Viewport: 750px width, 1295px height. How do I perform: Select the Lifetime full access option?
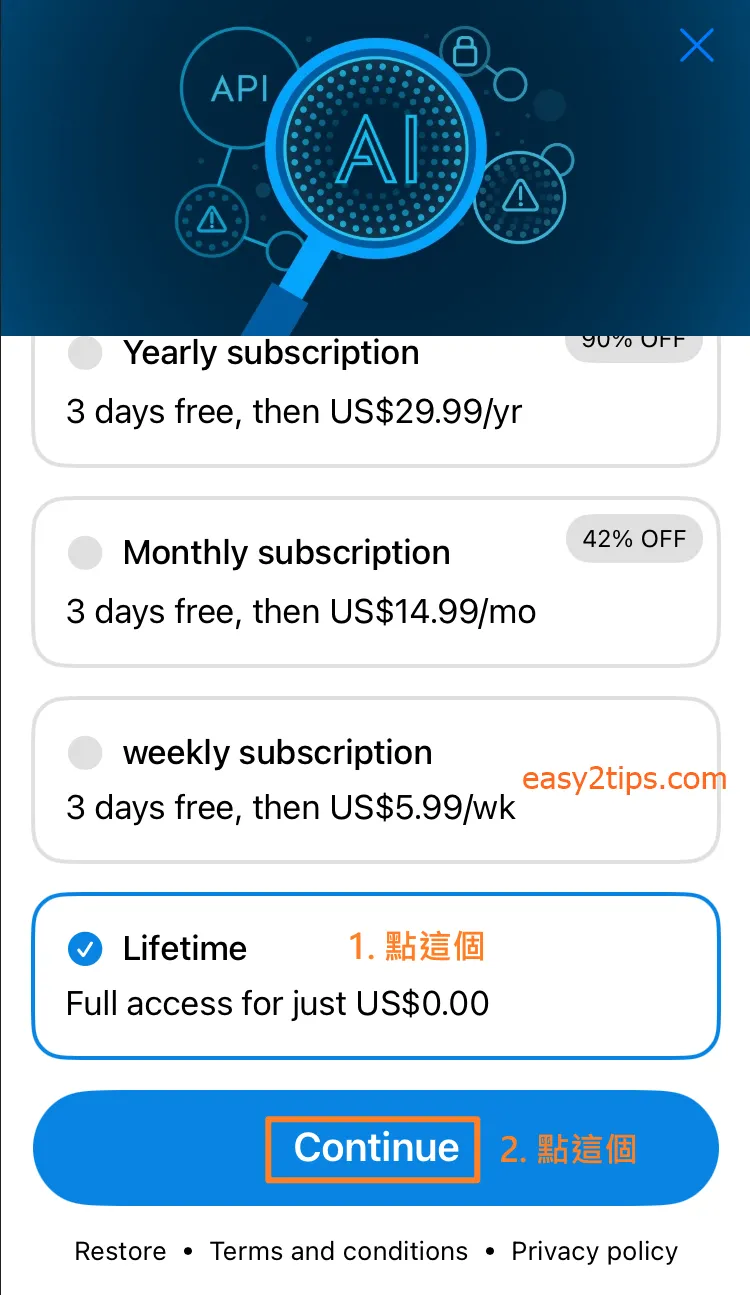tap(86, 949)
